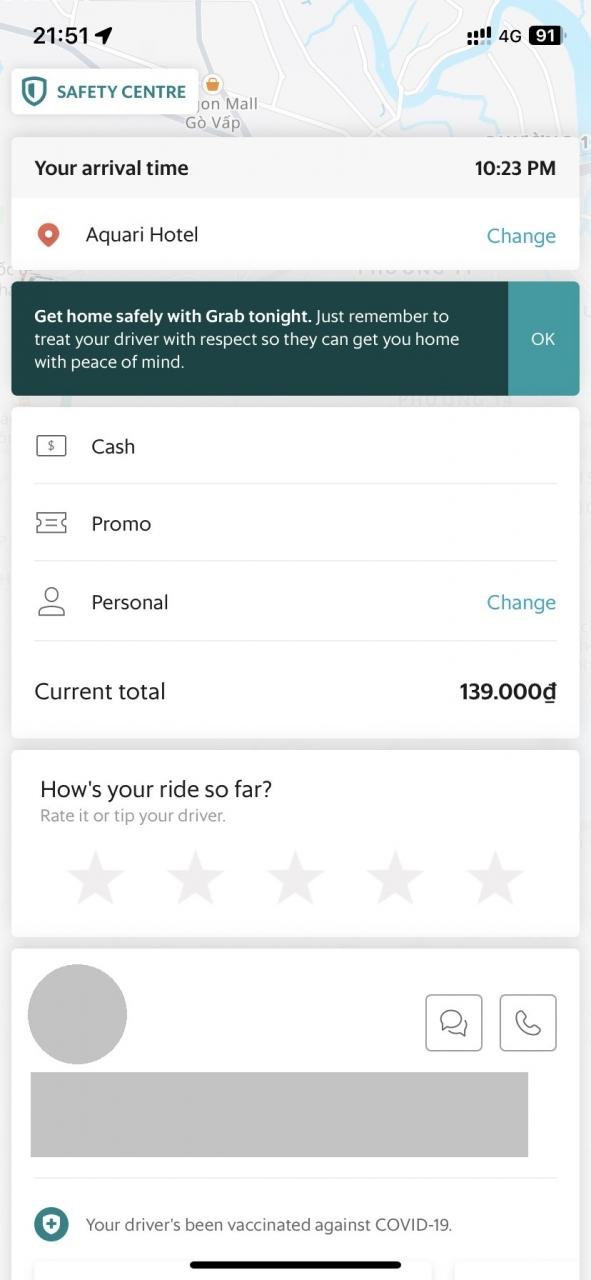Change the Aquari Hotel destination

pyautogui.click(x=521, y=236)
